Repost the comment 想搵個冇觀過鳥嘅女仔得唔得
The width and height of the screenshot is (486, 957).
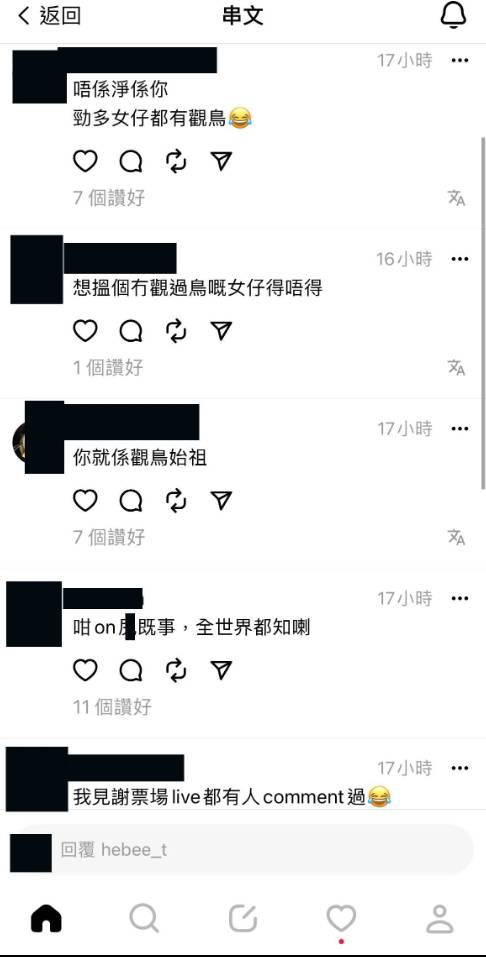coord(176,331)
